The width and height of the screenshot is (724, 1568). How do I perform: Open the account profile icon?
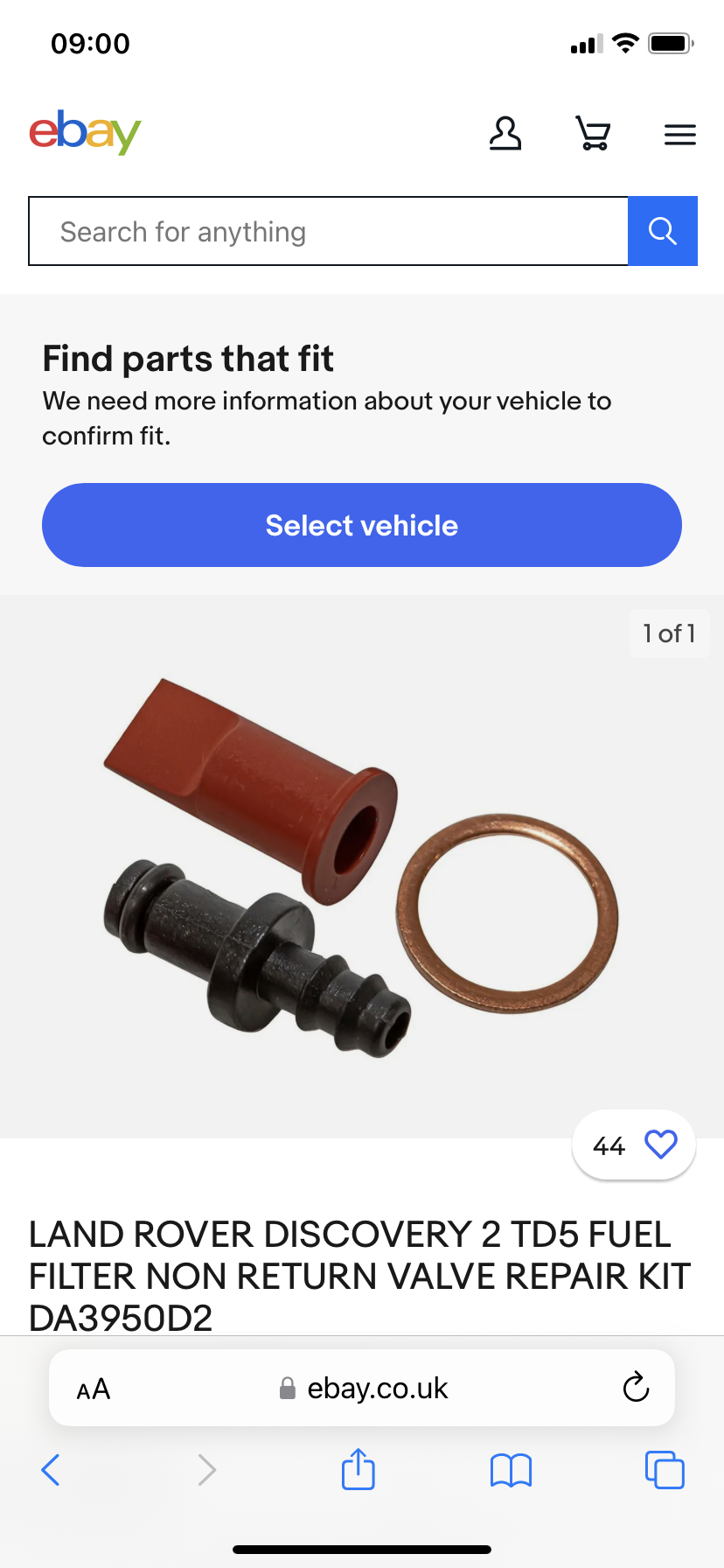505,134
